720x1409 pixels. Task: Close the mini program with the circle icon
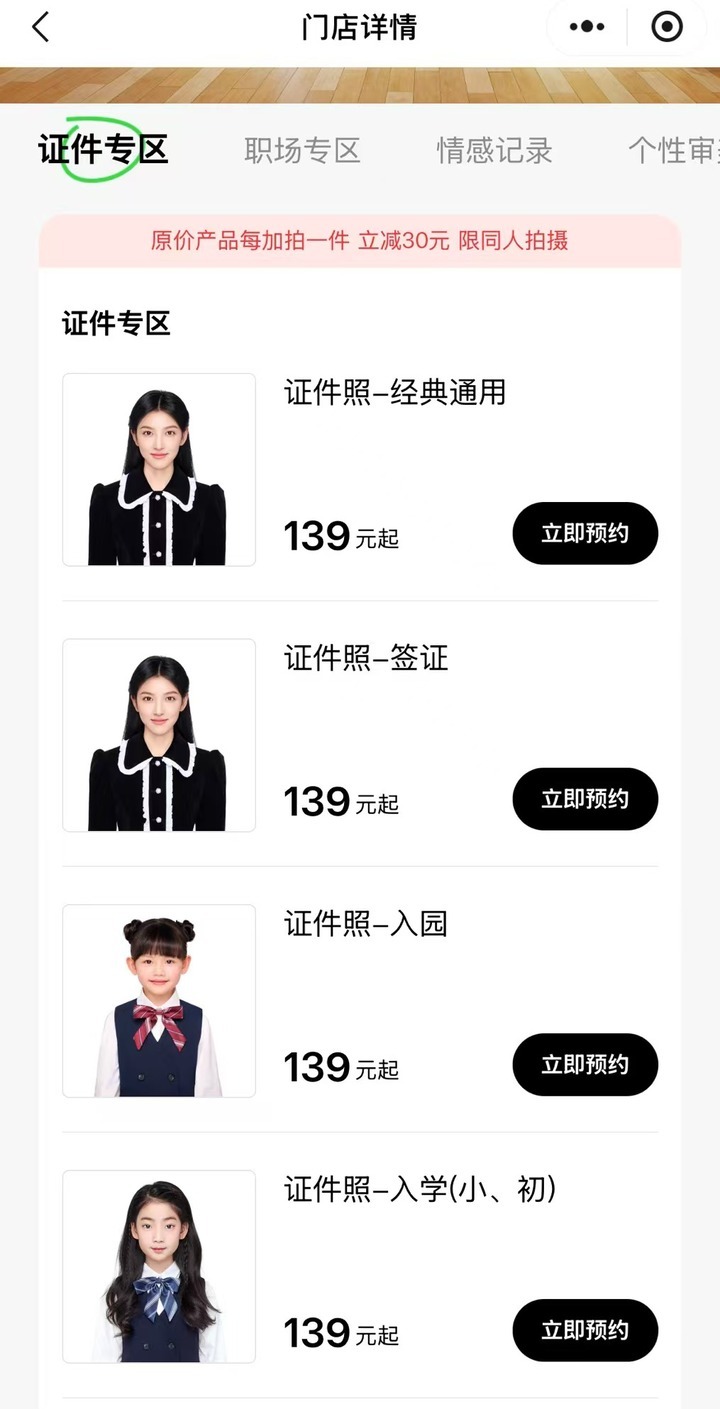tap(667, 27)
